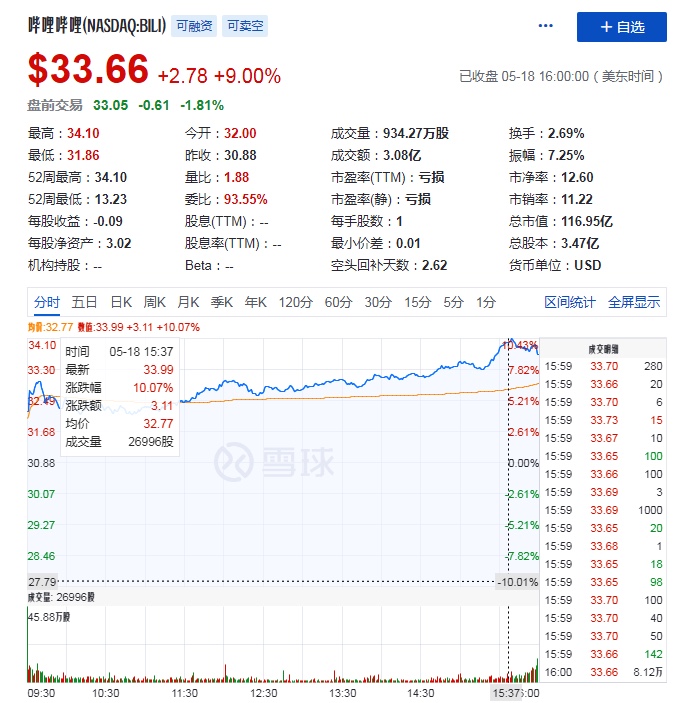Switch to the 60分 chart interval
Viewport: 680px width, 703px height.
[338, 302]
